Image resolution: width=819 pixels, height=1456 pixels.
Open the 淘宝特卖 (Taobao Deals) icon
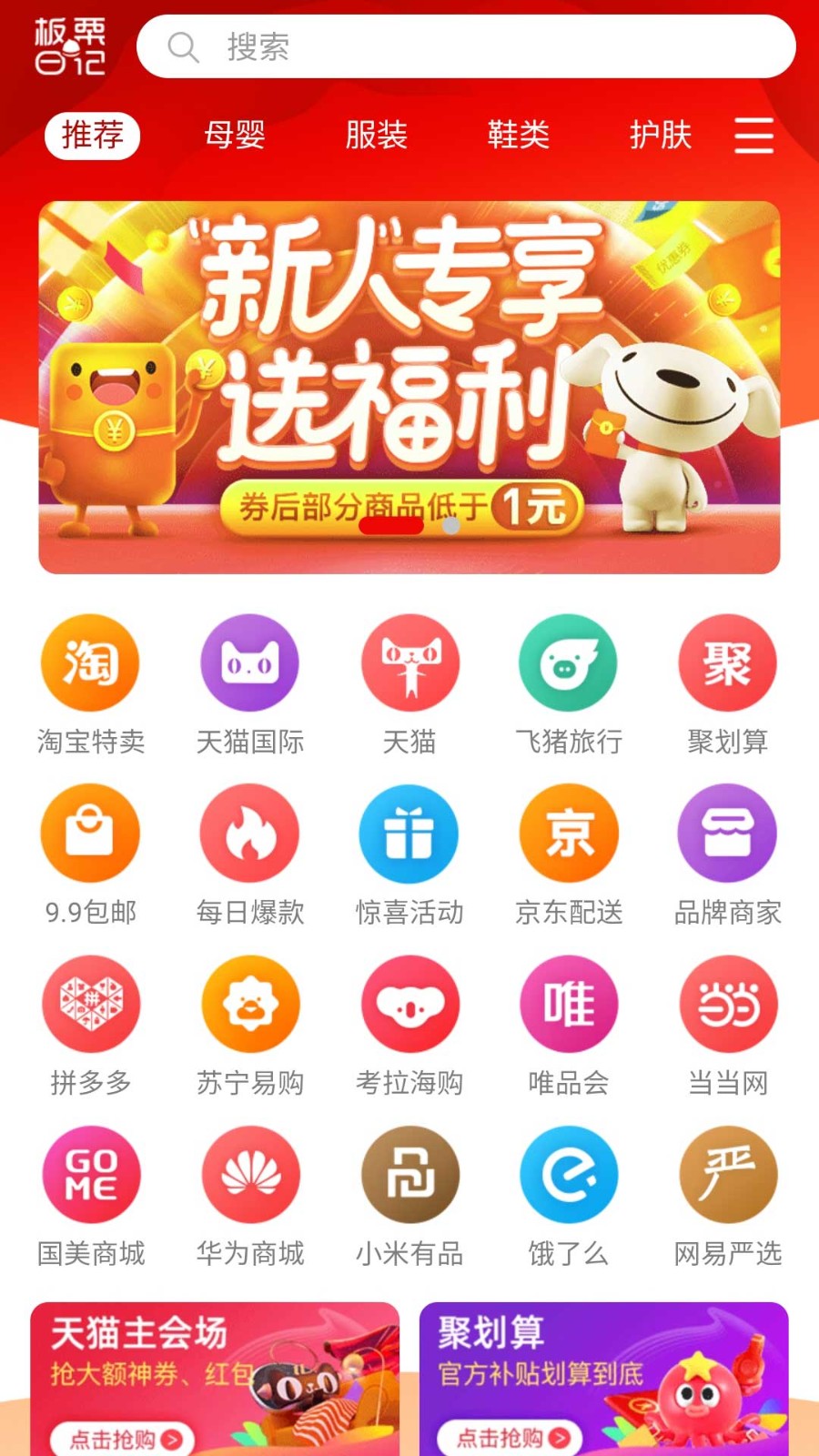tap(90, 662)
